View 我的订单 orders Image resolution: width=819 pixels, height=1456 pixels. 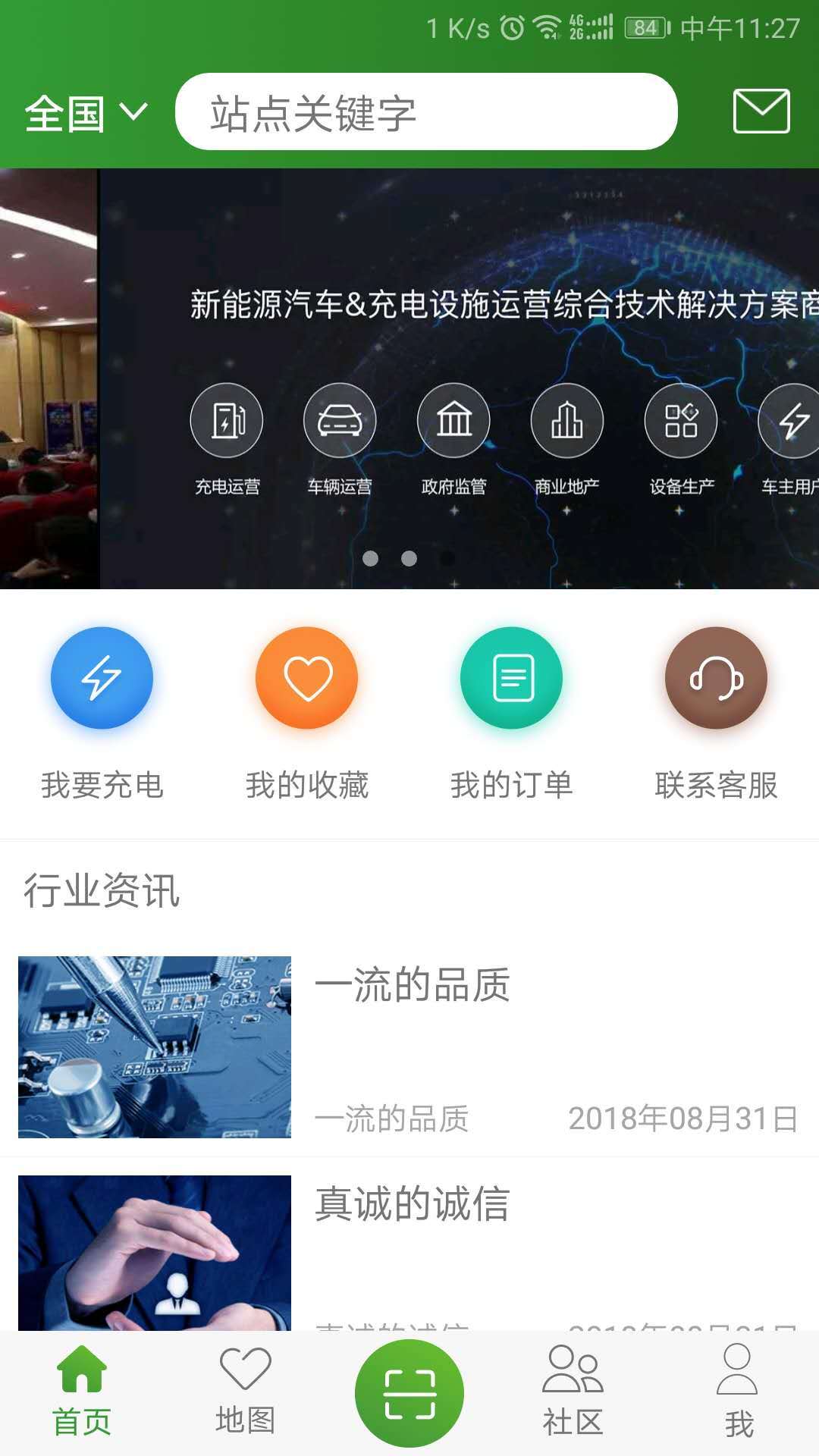point(511,713)
